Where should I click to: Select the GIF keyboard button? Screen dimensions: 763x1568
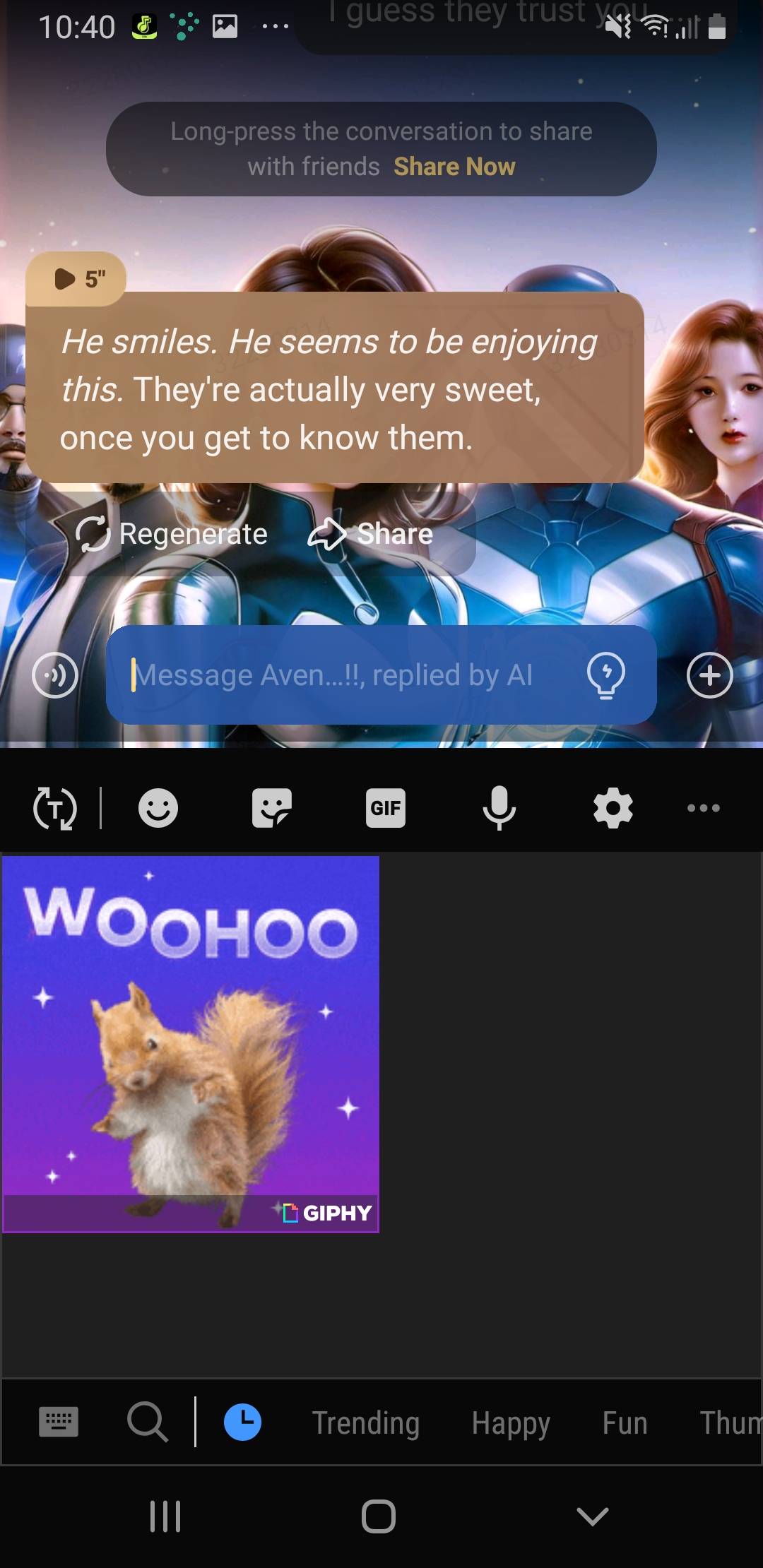385,808
